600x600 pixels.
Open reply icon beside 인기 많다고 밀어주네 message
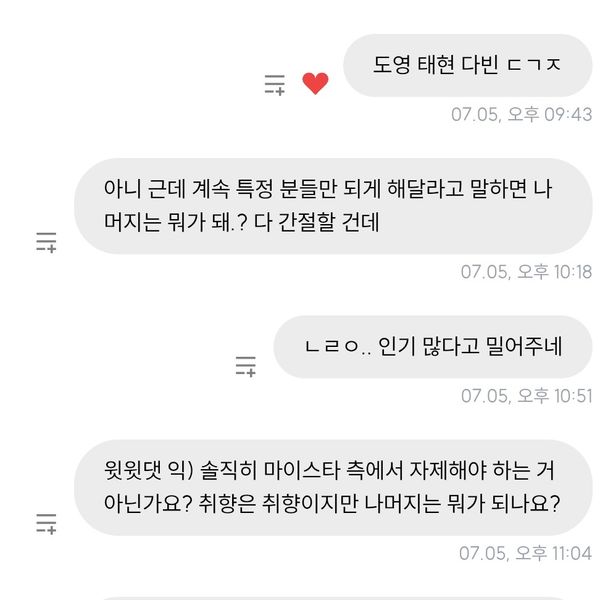pyautogui.click(x=246, y=365)
